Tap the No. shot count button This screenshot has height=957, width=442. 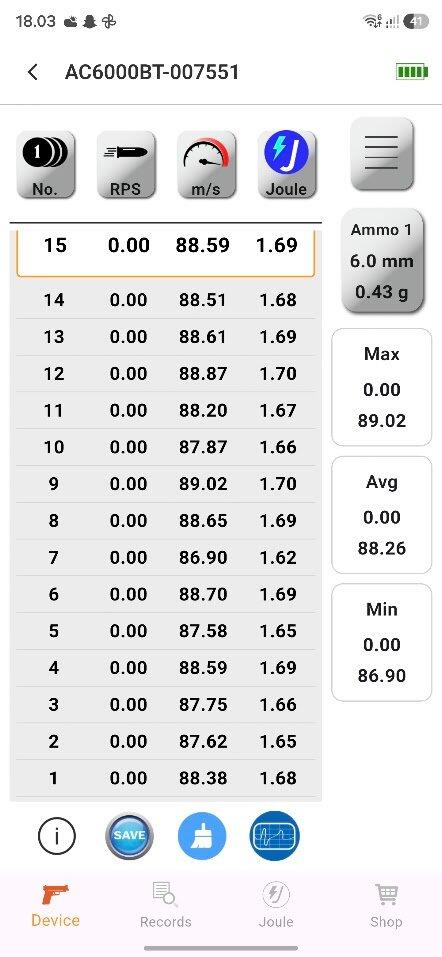[45, 165]
